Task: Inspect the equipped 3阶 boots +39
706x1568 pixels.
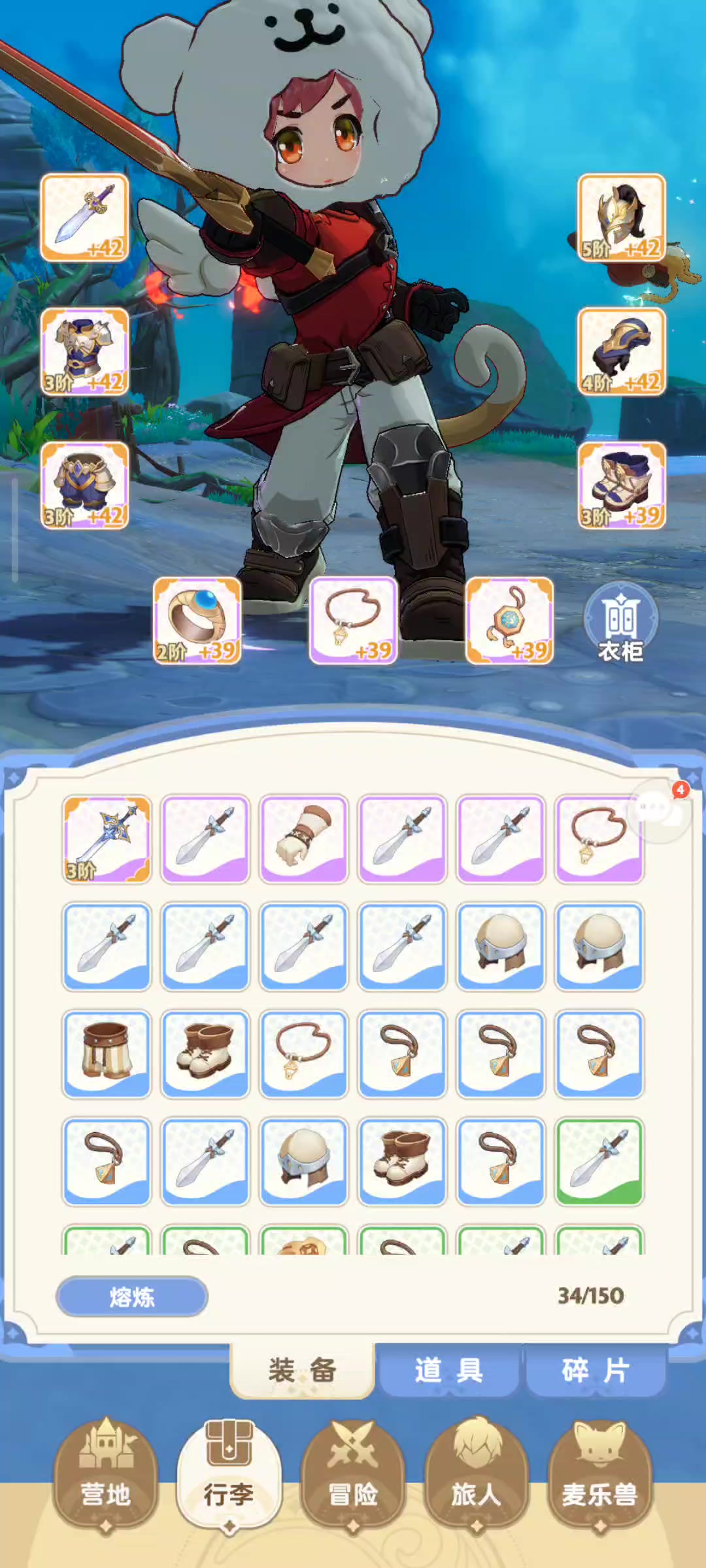Action: click(x=622, y=485)
